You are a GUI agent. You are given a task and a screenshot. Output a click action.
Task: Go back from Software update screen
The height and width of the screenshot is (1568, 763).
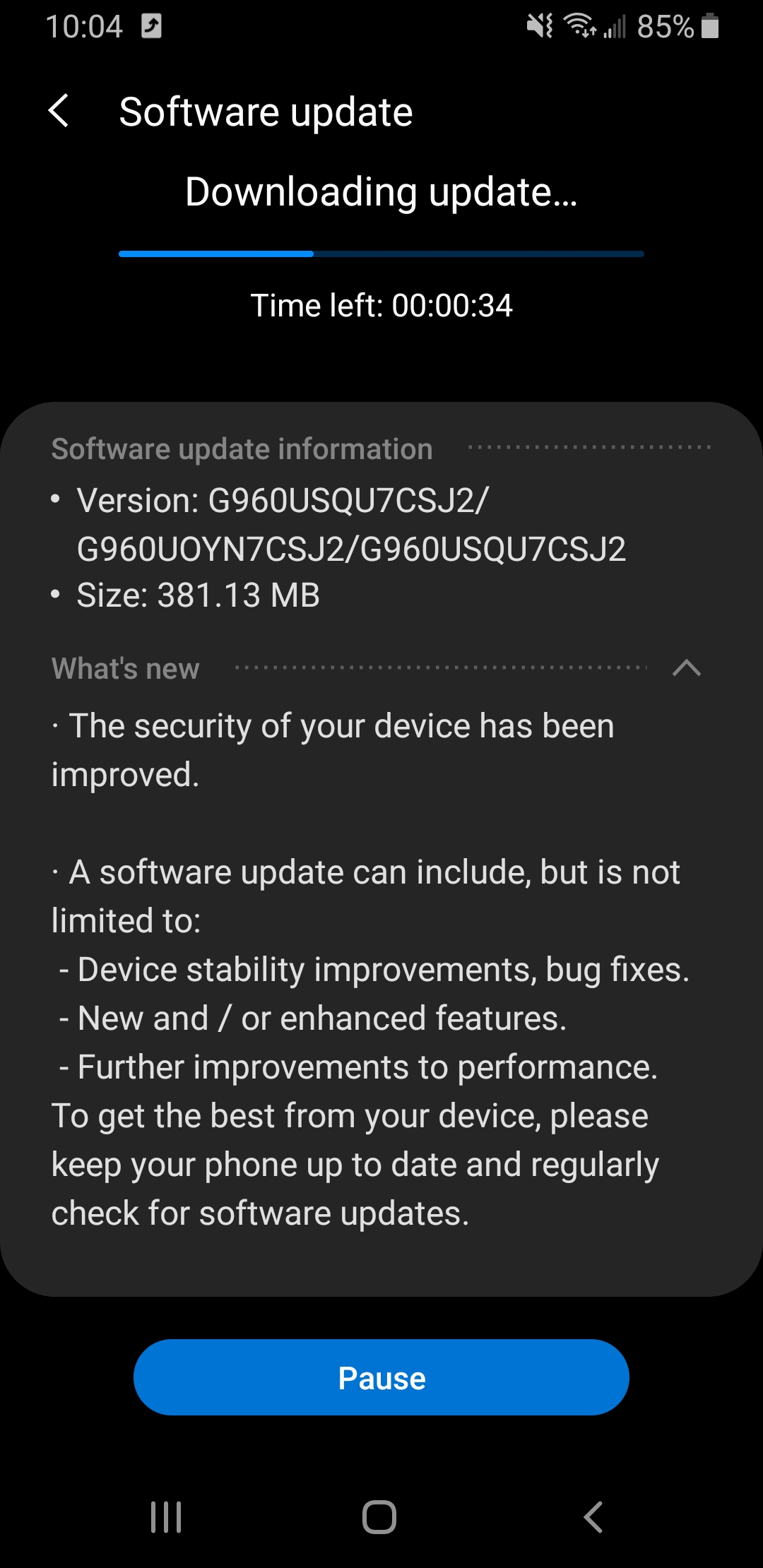click(x=59, y=112)
